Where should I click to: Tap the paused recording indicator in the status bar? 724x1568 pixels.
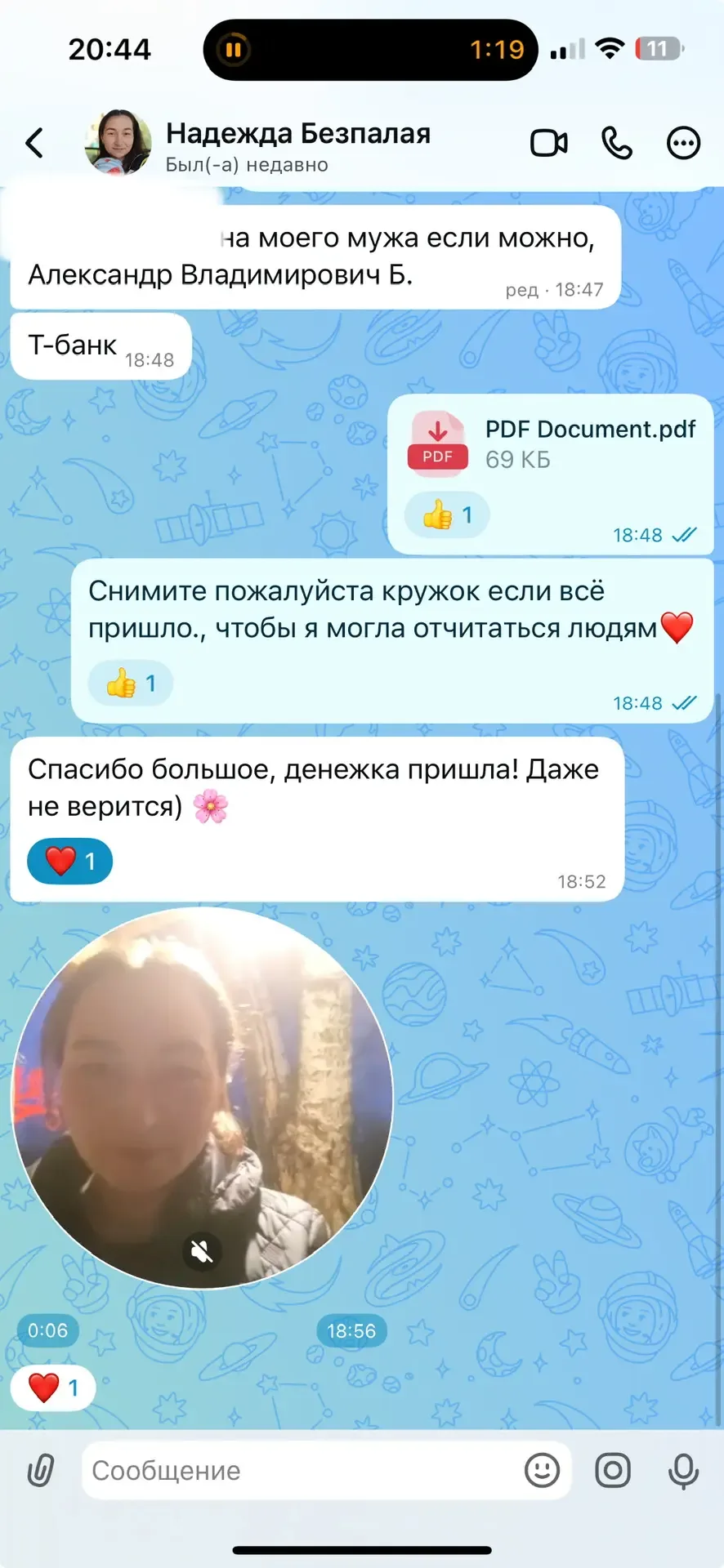(x=234, y=50)
